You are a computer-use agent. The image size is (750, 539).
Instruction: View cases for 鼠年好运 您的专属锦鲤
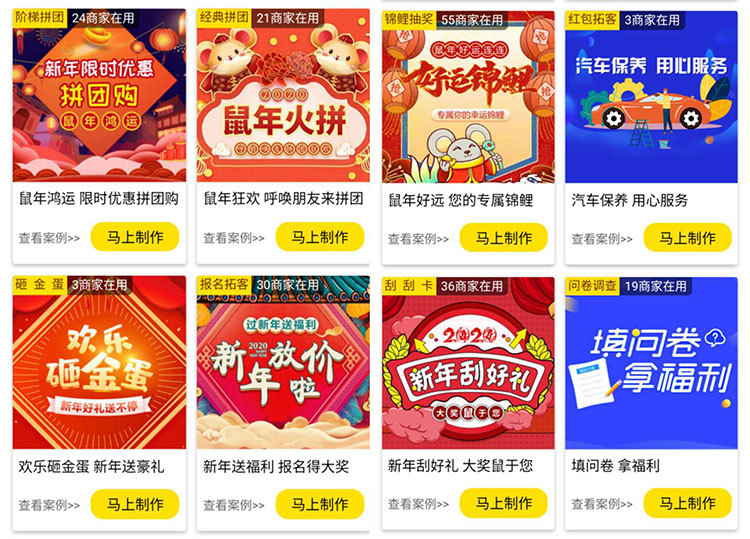419,239
